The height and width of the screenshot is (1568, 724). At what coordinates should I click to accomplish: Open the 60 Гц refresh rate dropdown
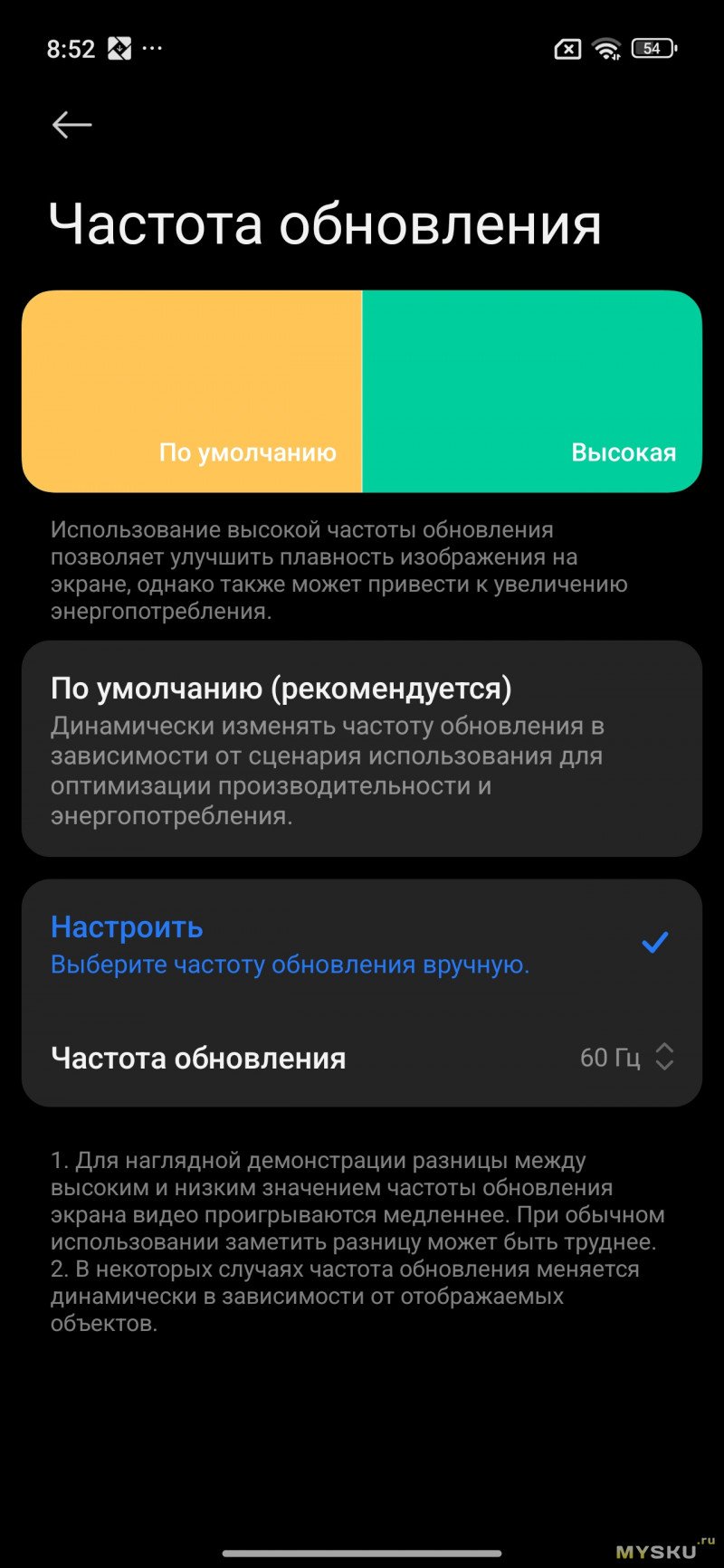click(x=626, y=1057)
